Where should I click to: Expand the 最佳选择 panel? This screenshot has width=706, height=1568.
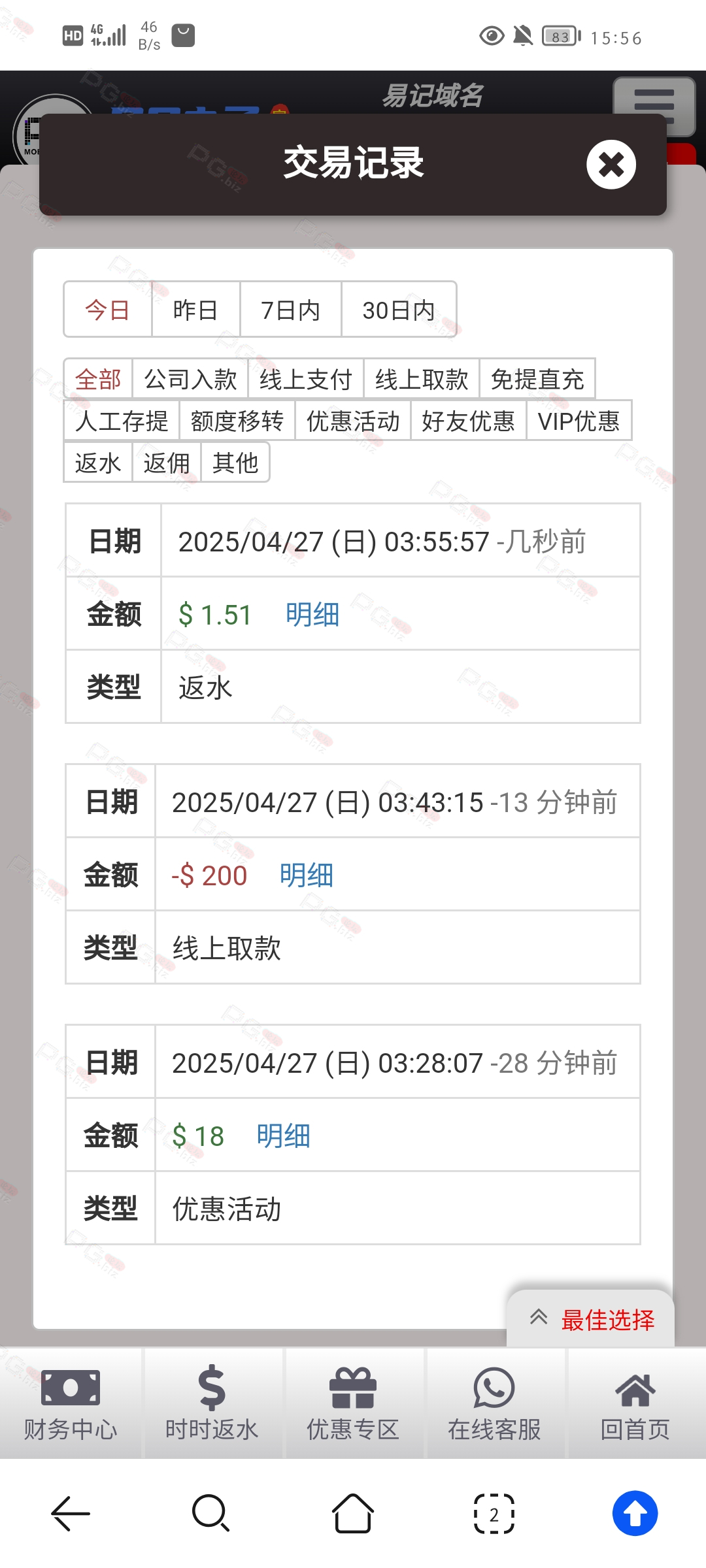pos(591,1319)
